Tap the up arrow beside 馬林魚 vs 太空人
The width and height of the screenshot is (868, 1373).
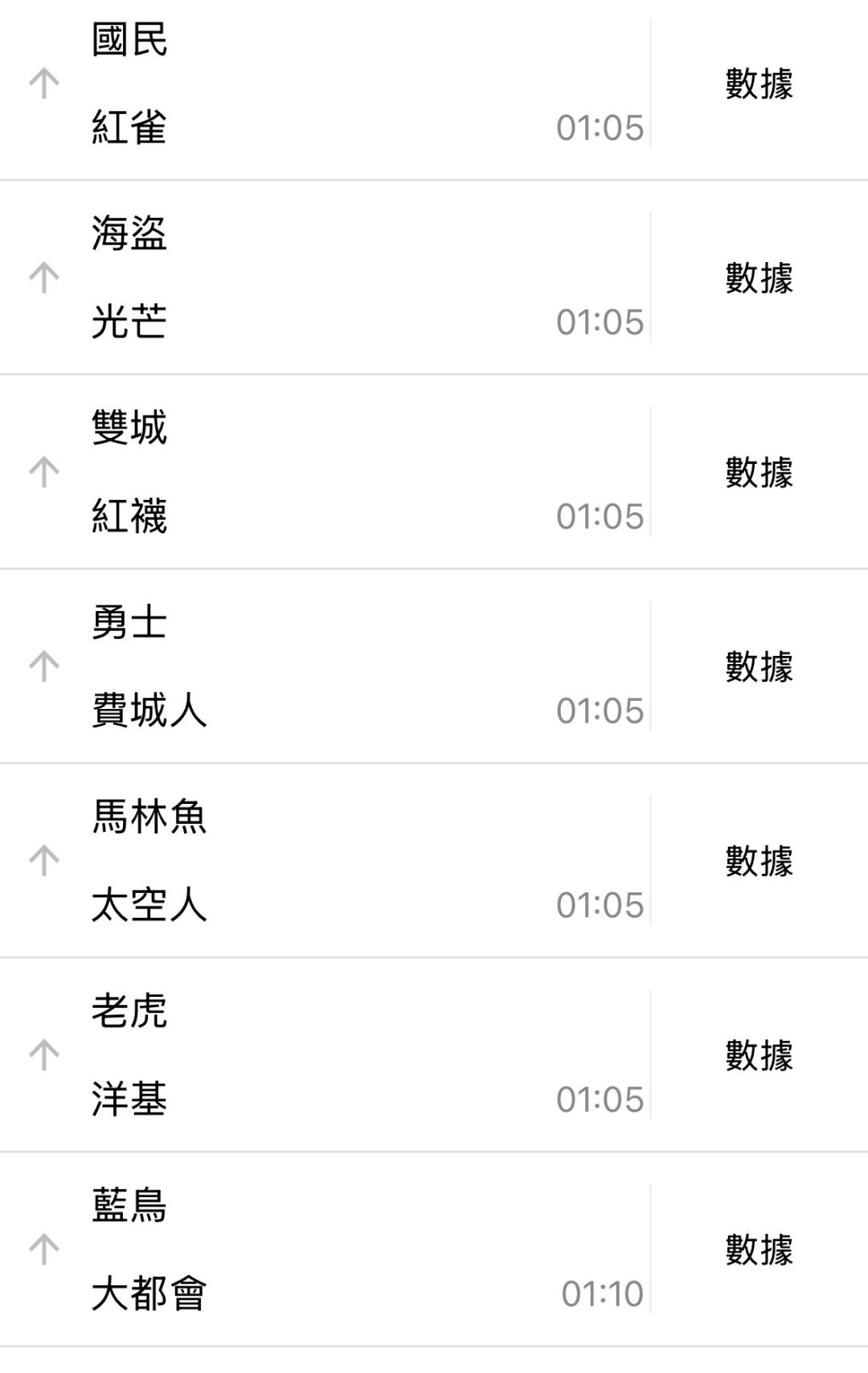coord(44,862)
